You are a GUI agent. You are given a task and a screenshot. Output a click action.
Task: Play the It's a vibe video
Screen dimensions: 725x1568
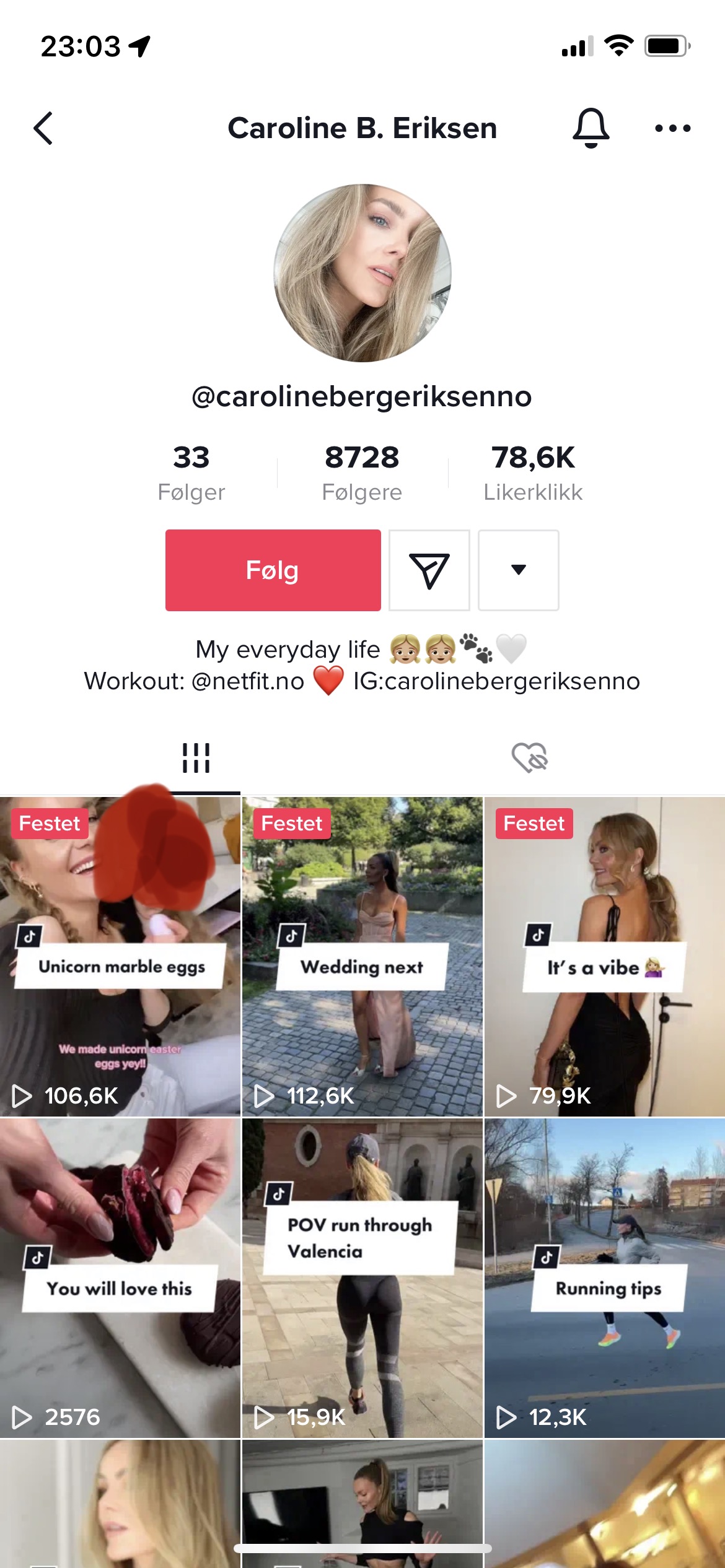tap(605, 956)
